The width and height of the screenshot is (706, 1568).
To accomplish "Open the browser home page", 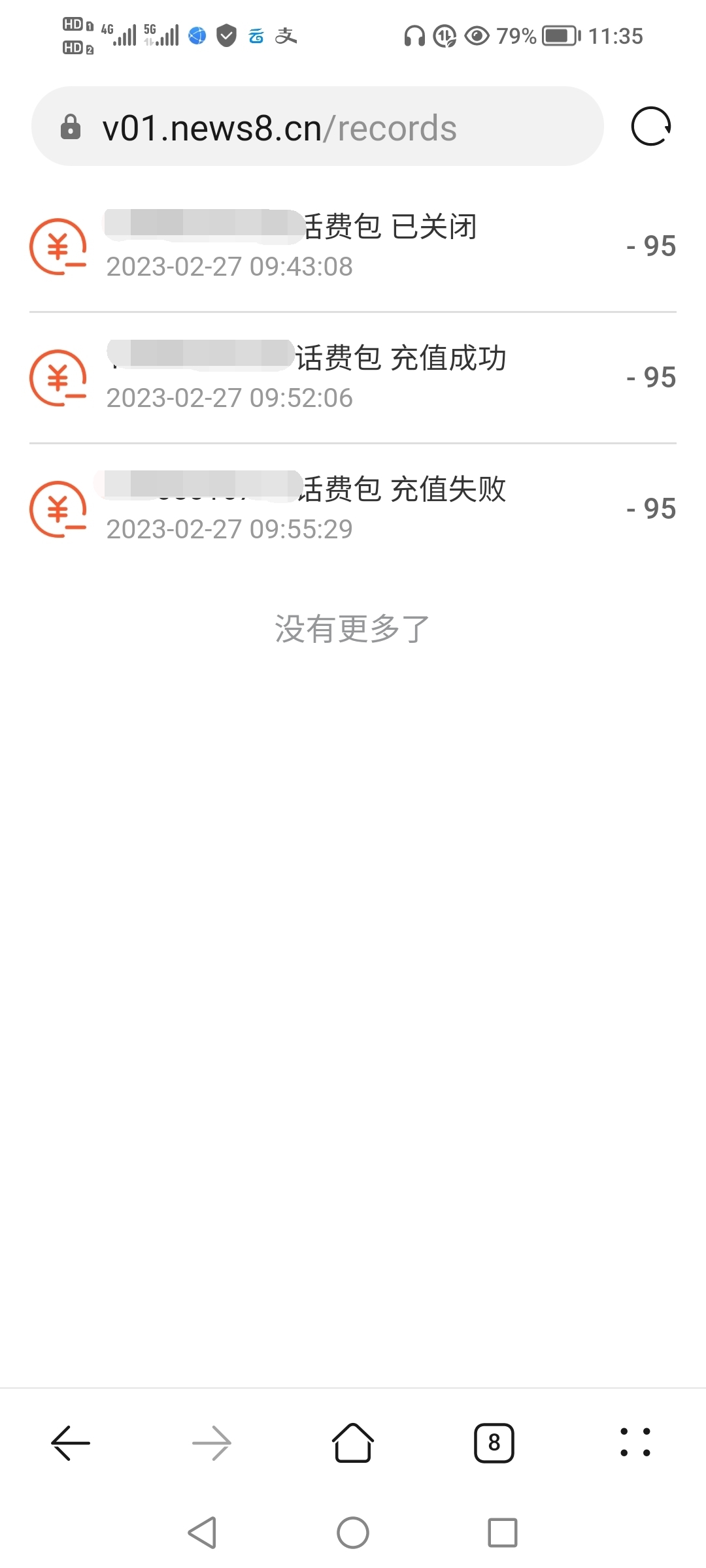I will (353, 1442).
